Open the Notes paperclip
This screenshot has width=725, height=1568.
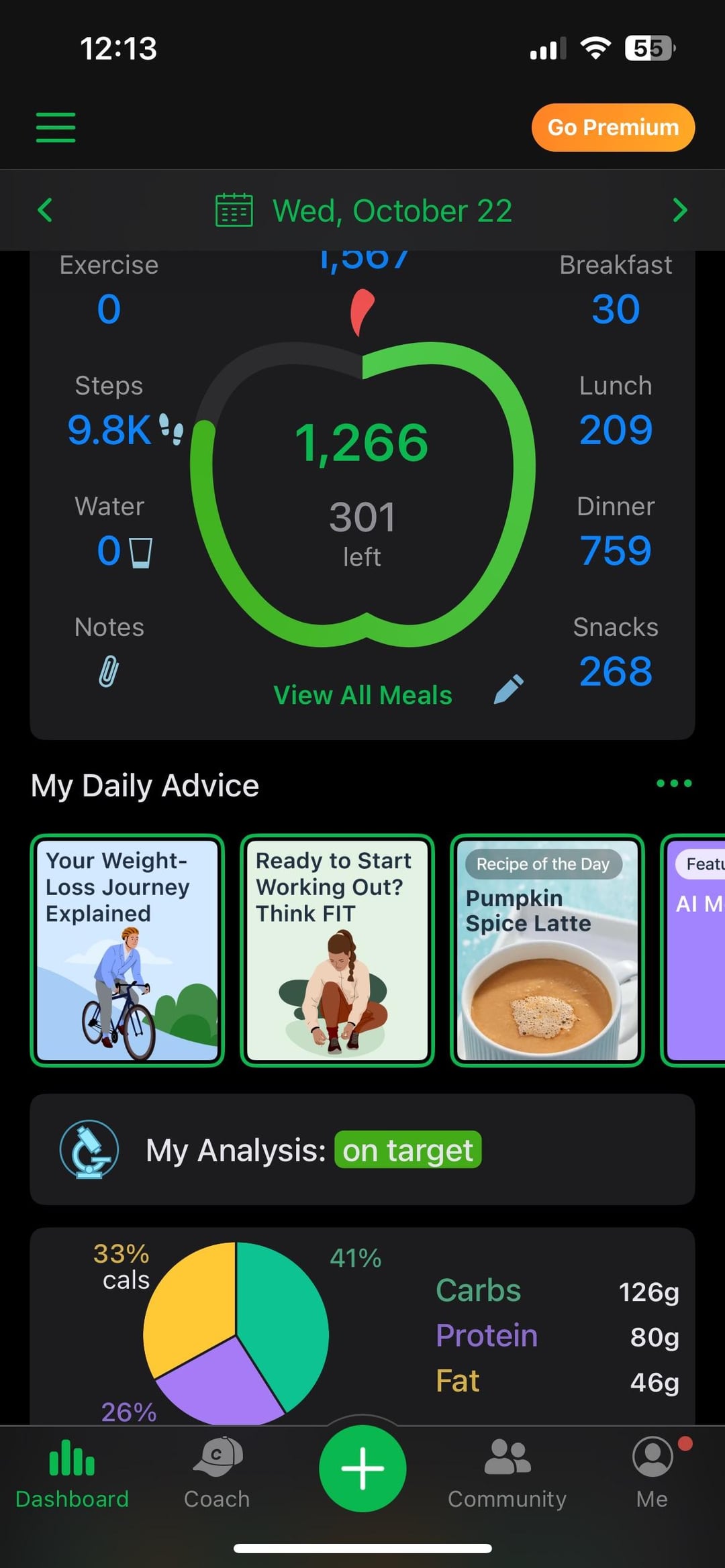pos(109,672)
